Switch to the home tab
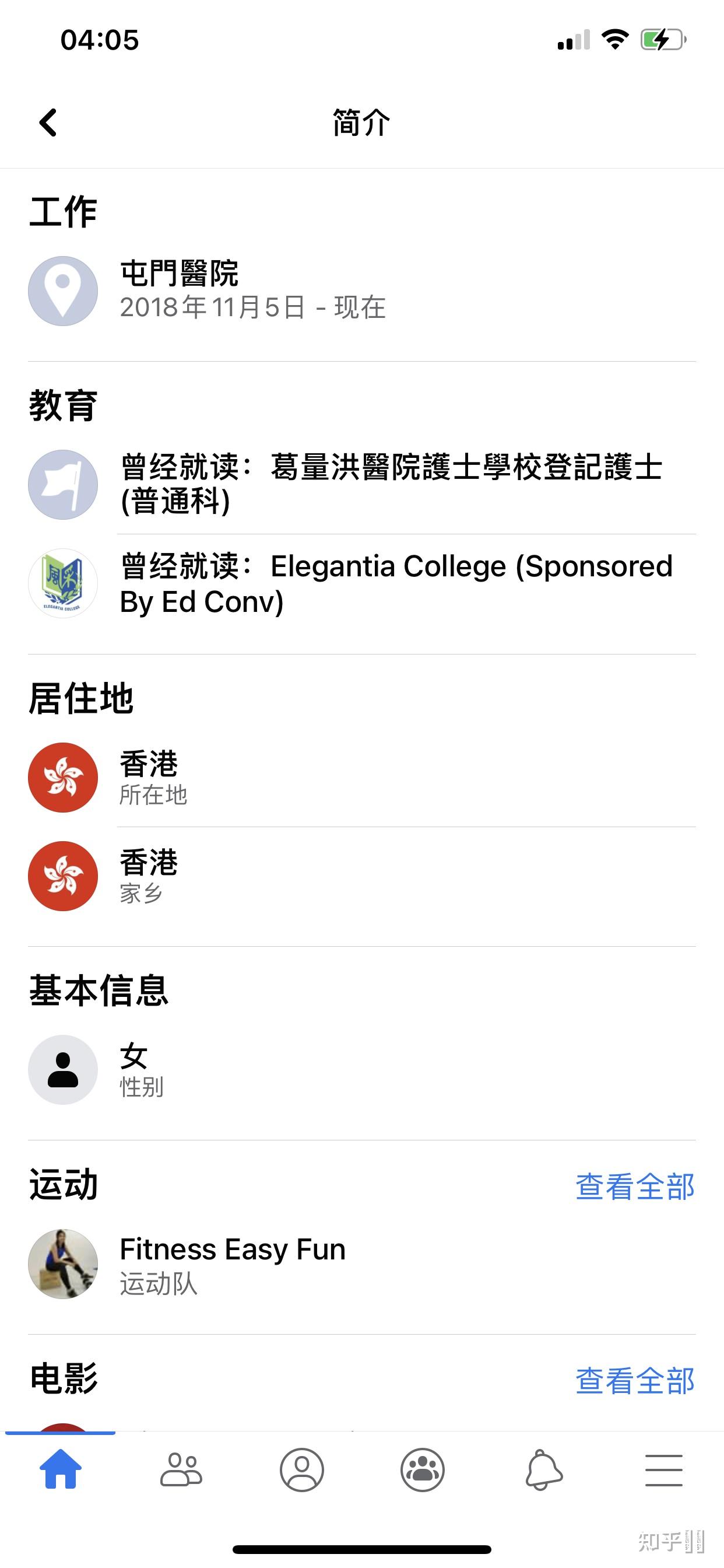Screen dimensions: 724x1568 tap(60, 1469)
